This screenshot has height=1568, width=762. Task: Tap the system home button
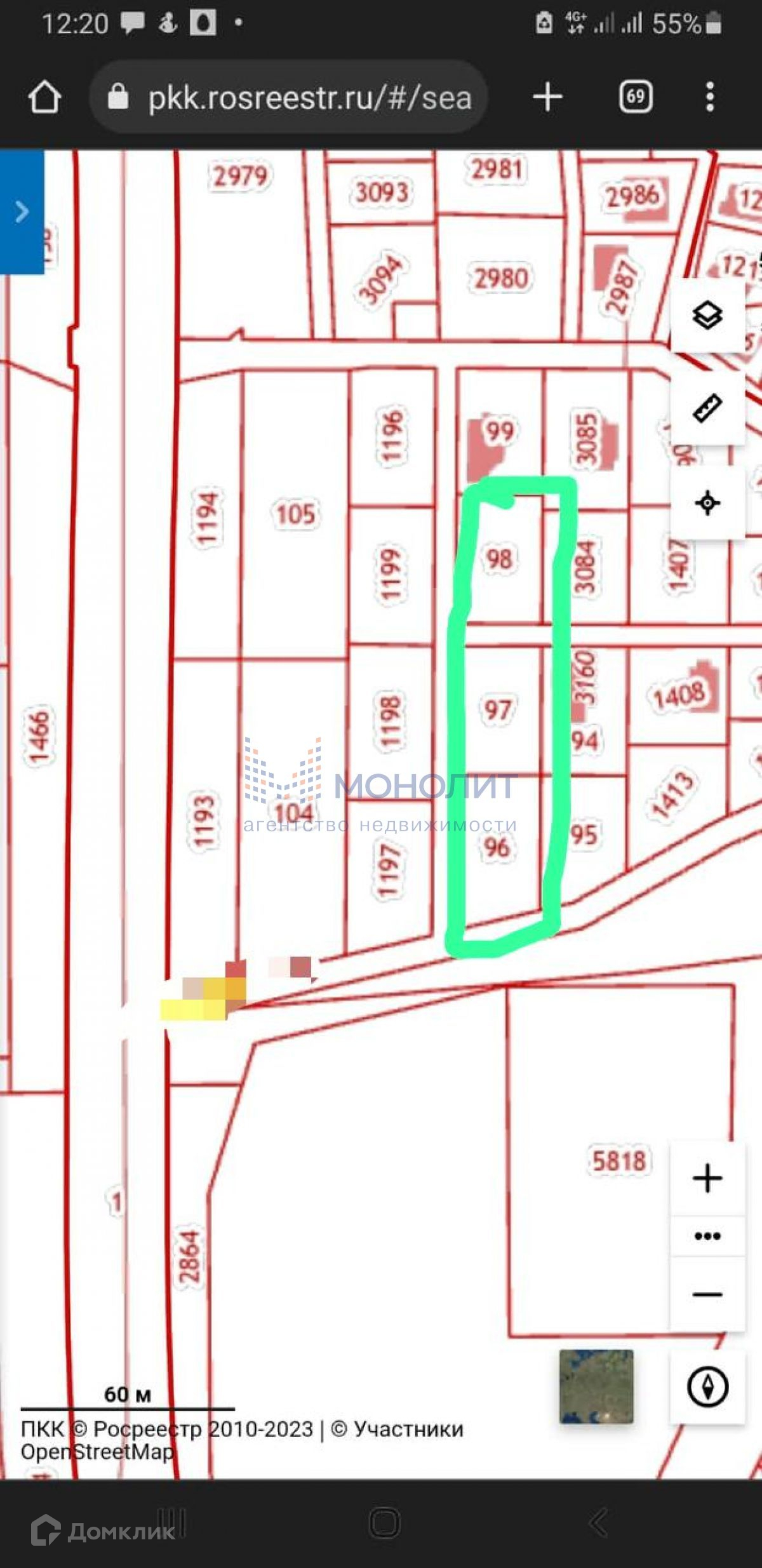pyautogui.click(x=384, y=1522)
